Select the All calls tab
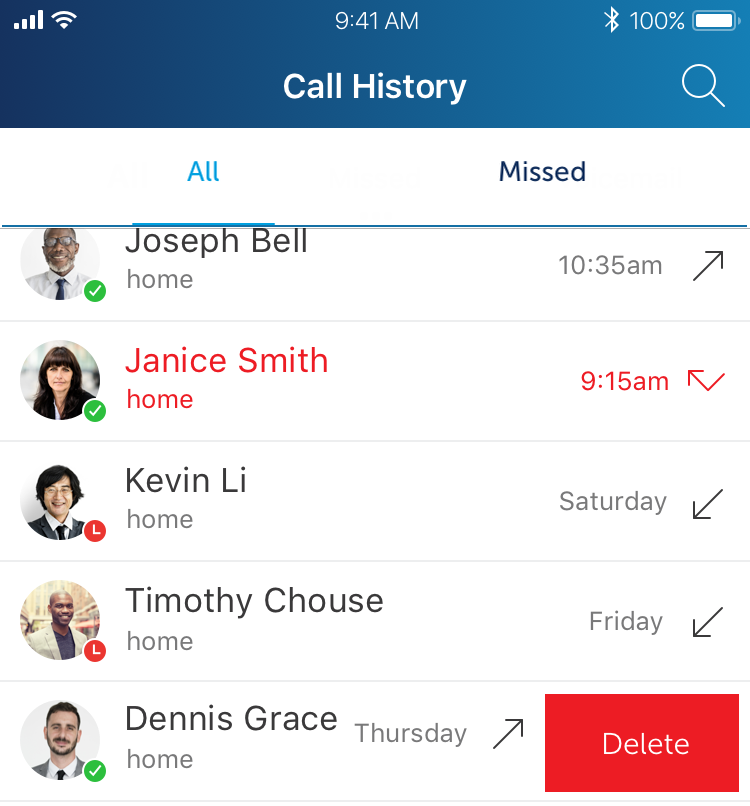This screenshot has height=806, width=750. (203, 172)
